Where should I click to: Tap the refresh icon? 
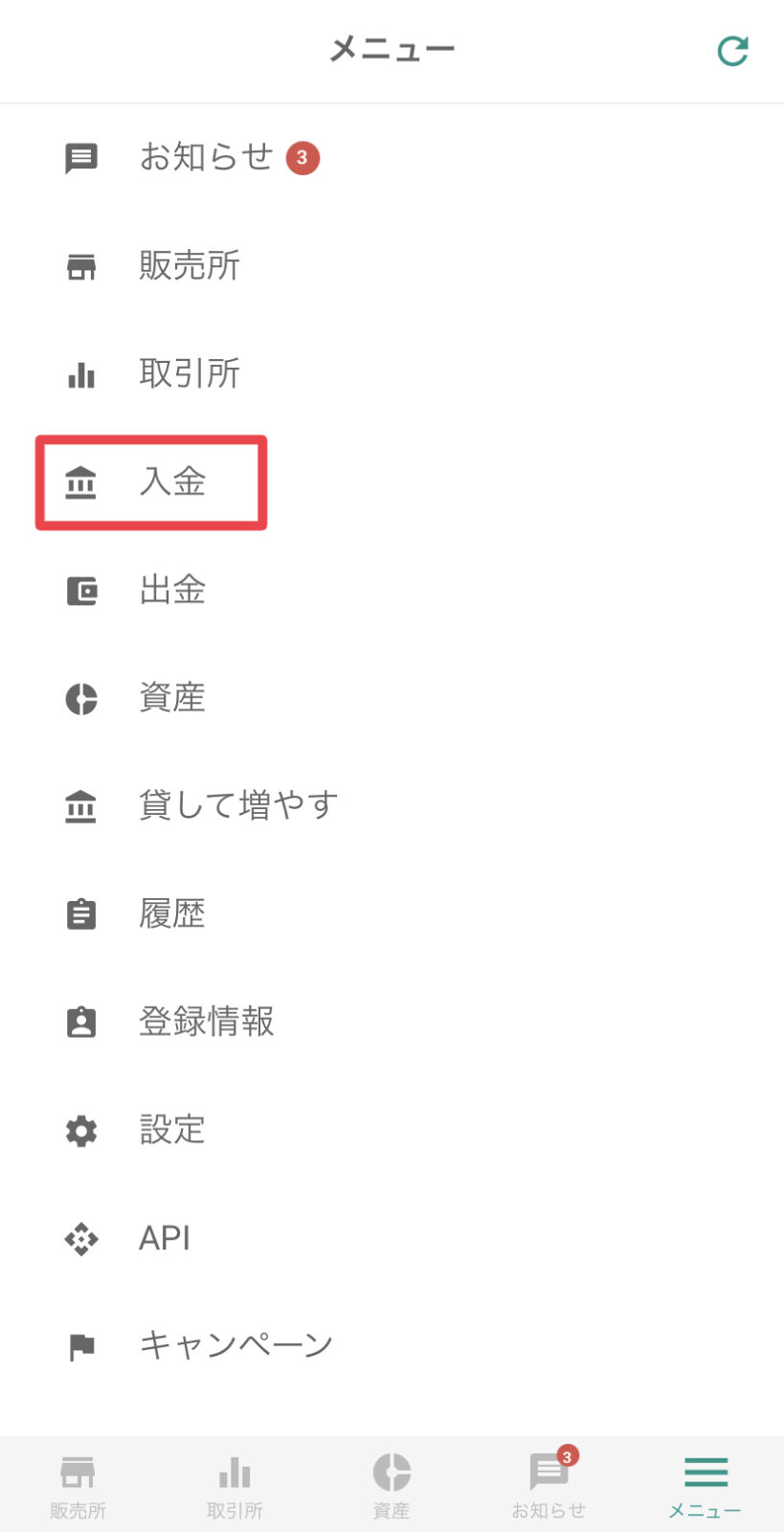coord(732,51)
